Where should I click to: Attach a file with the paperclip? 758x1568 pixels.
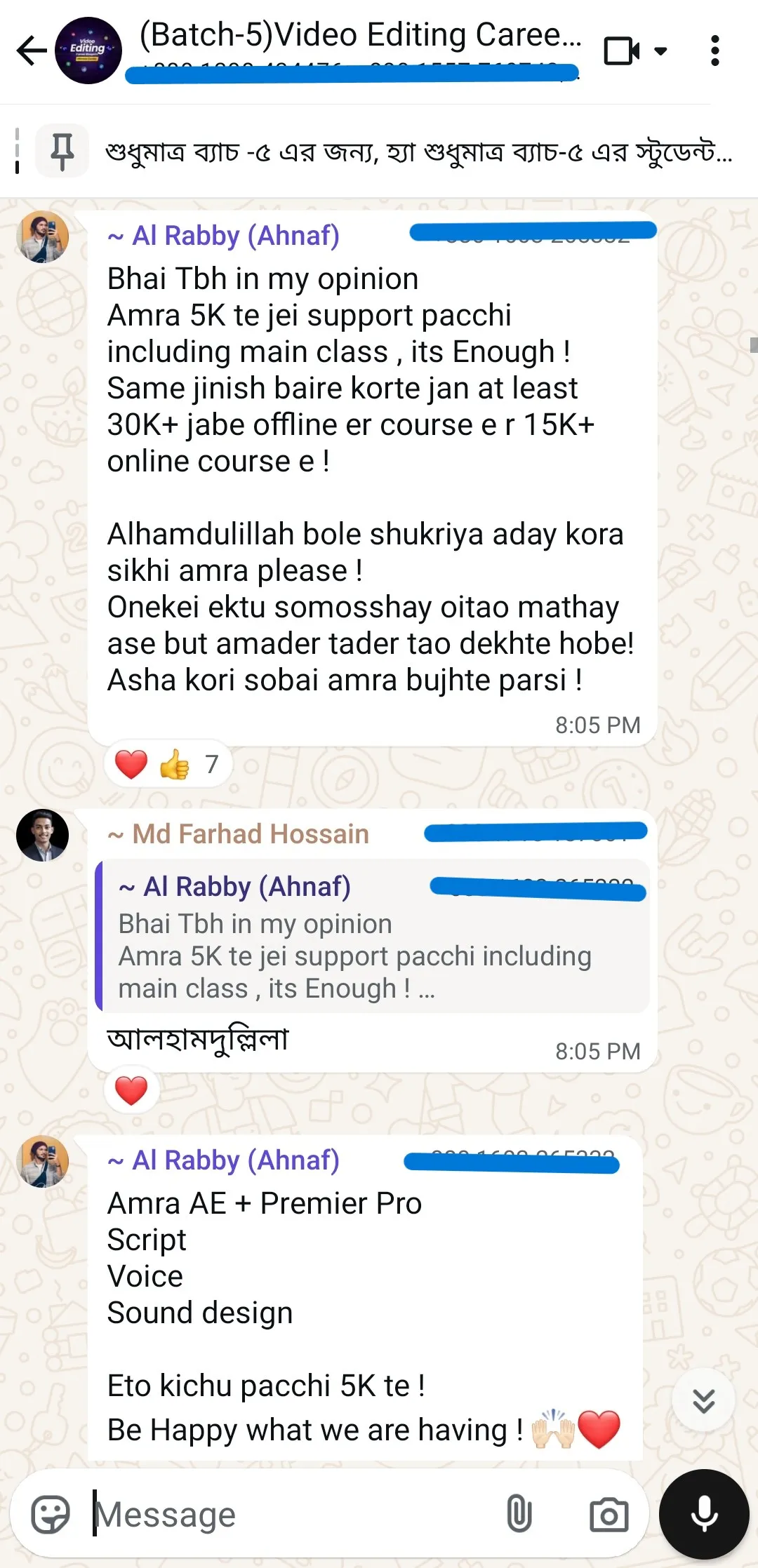tap(519, 1513)
